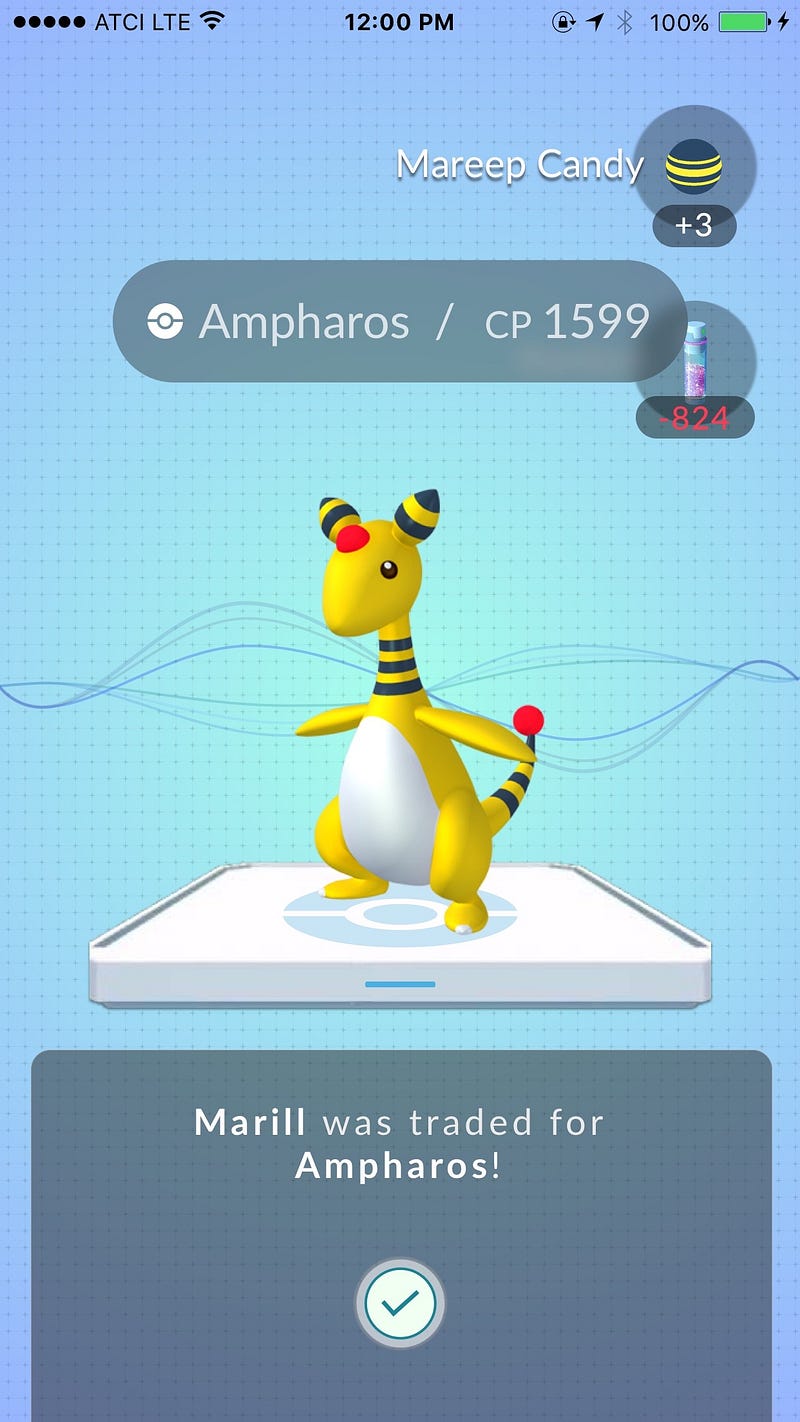
Task: Confirm the trade with the checkmark button
Action: 400,1302
